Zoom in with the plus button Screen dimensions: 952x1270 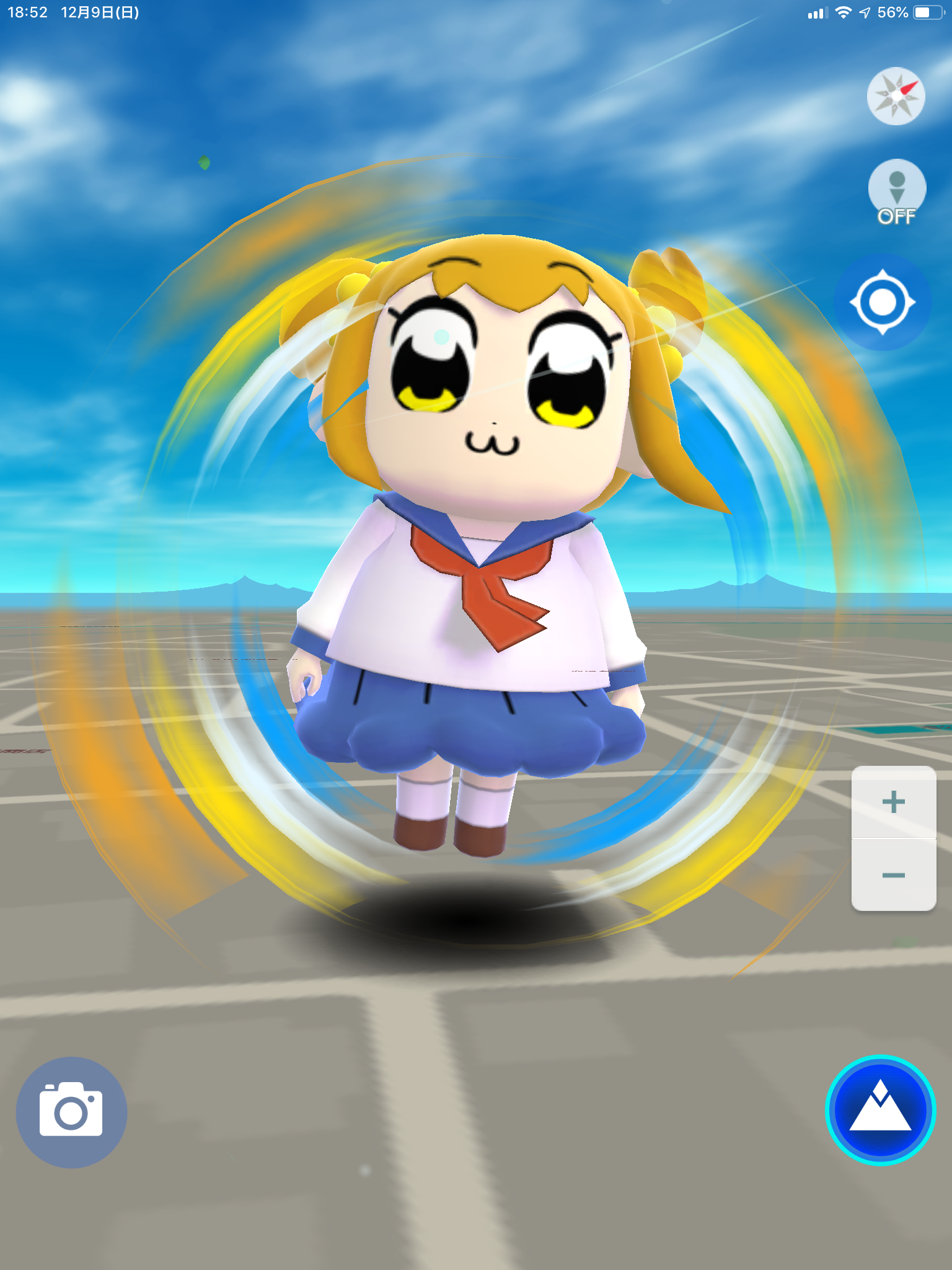click(x=893, y=802)
